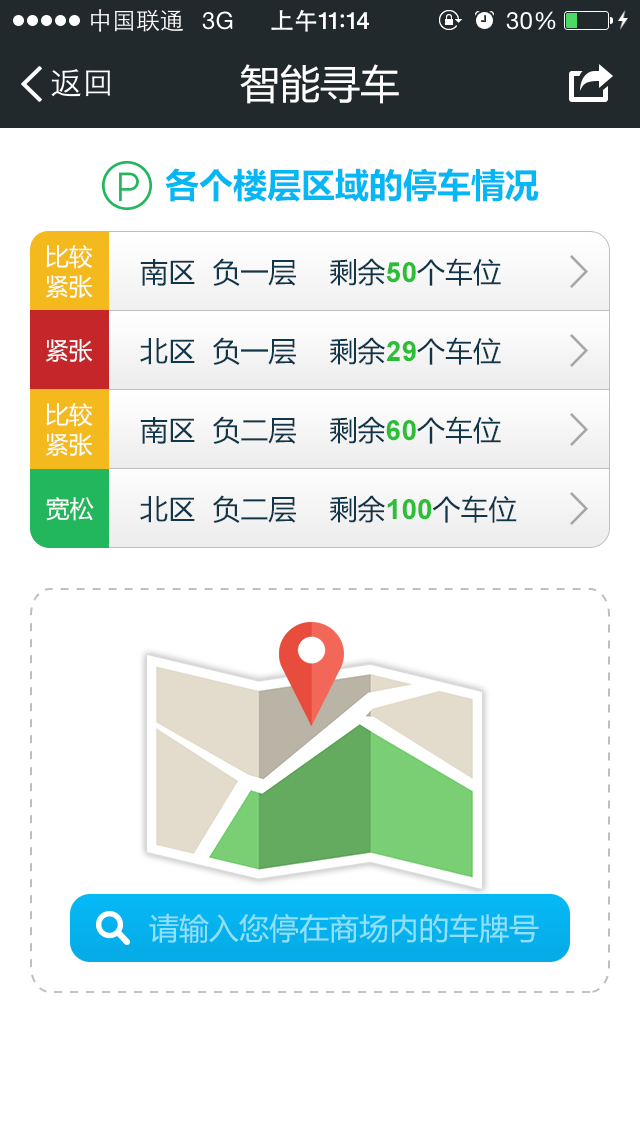Share this parking page
Image resolution: width=640 pixels, height=1136 pixels.
(x=590, y=83)
